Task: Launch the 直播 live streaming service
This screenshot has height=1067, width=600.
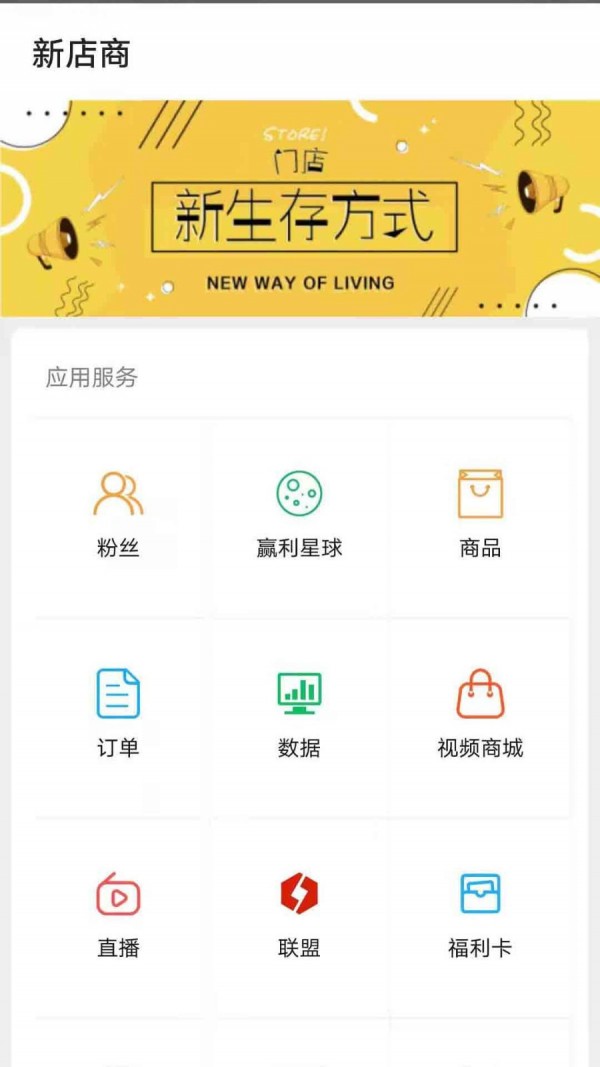Action: 118,914
